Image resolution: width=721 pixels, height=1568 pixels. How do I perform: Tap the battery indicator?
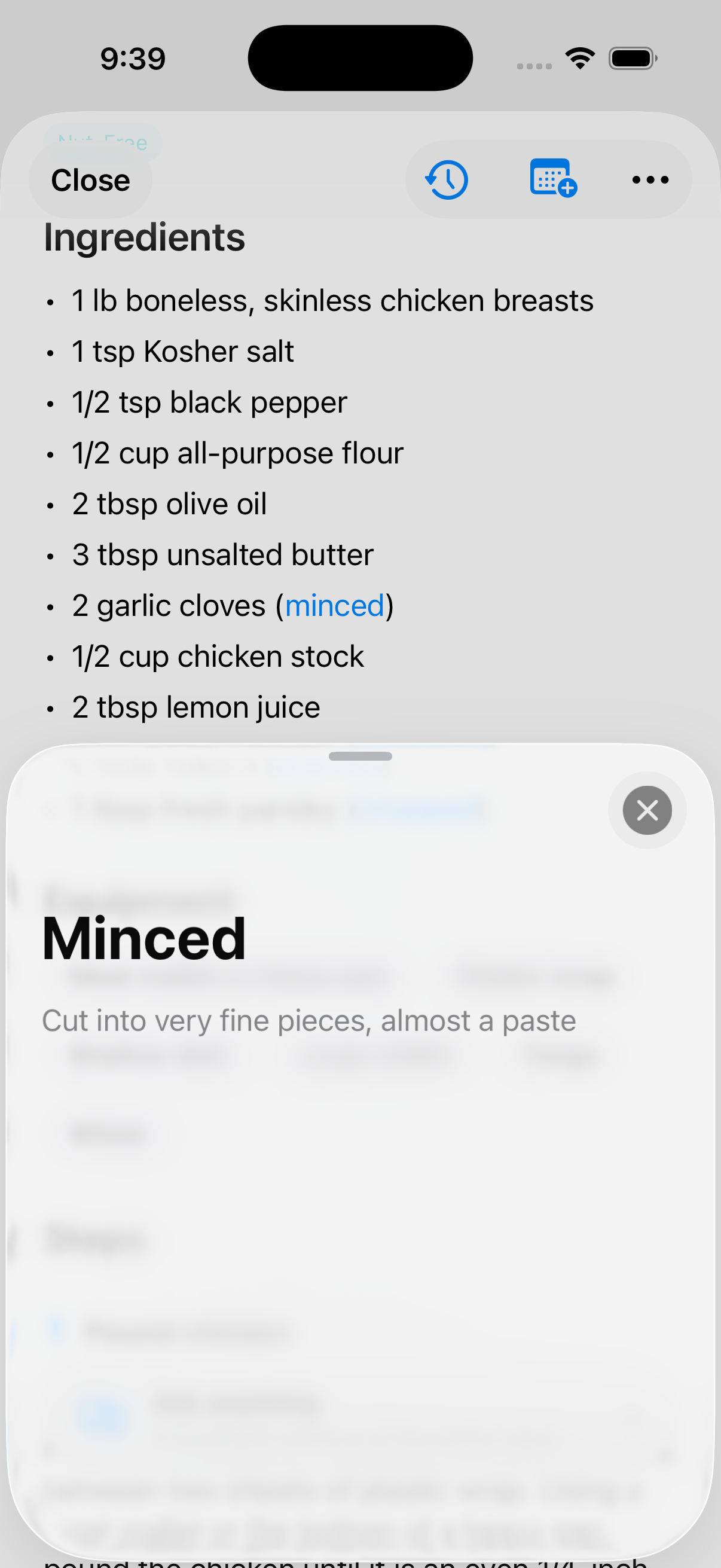tap(632, 57)
